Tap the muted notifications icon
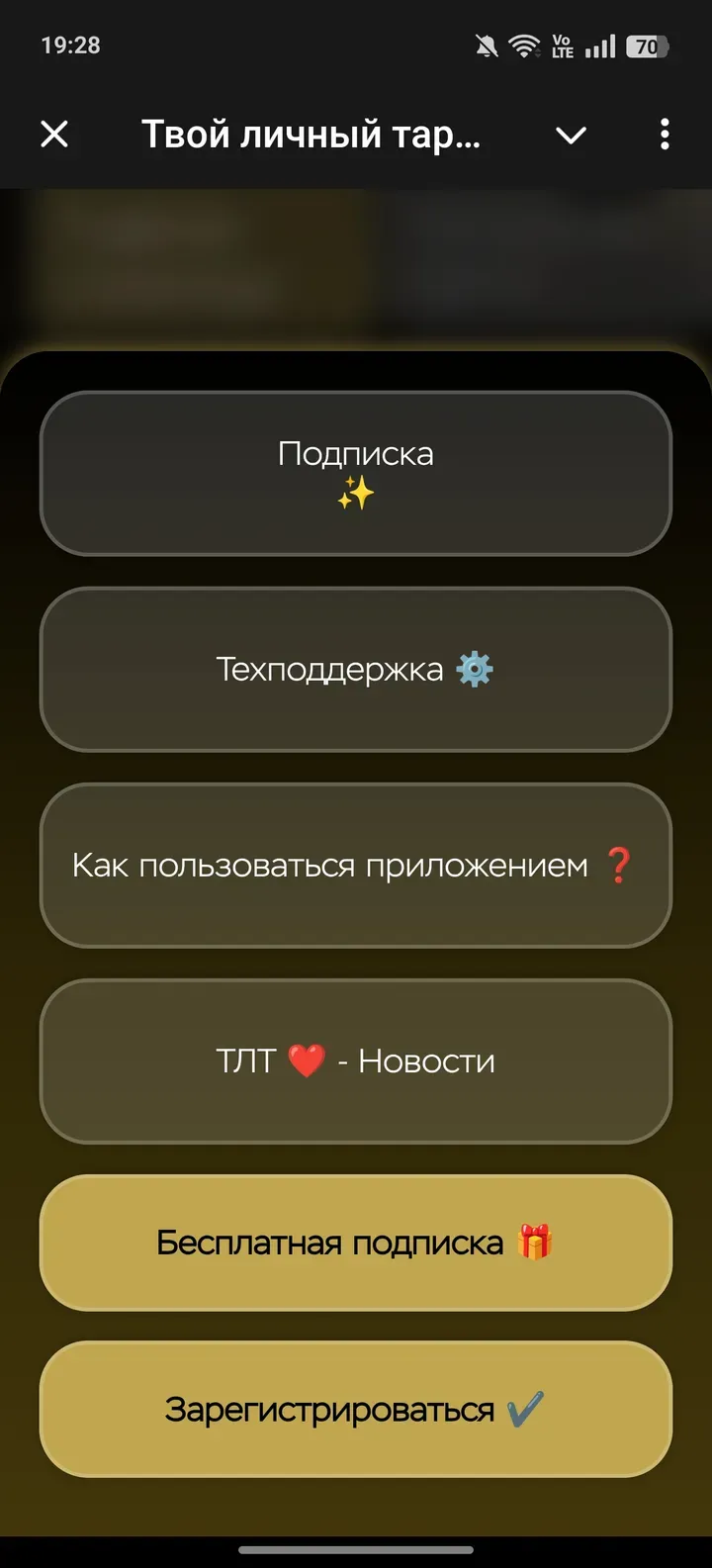 [x=487, y=44]
